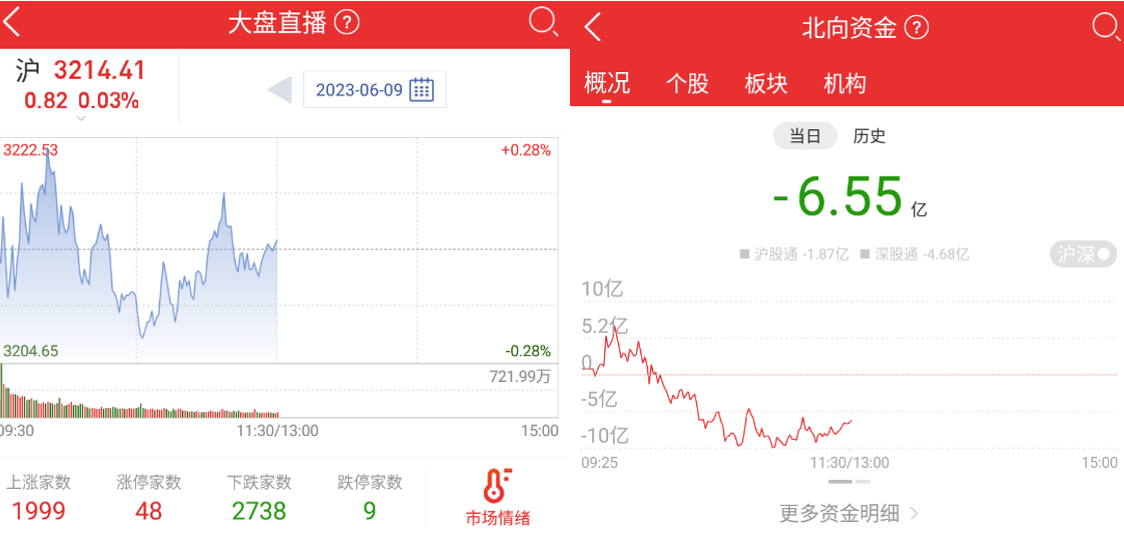Viewport: 1124px width, 537px height.
Task: Tap the search icon in the 北向资金 header
Action: [1106, 26]
